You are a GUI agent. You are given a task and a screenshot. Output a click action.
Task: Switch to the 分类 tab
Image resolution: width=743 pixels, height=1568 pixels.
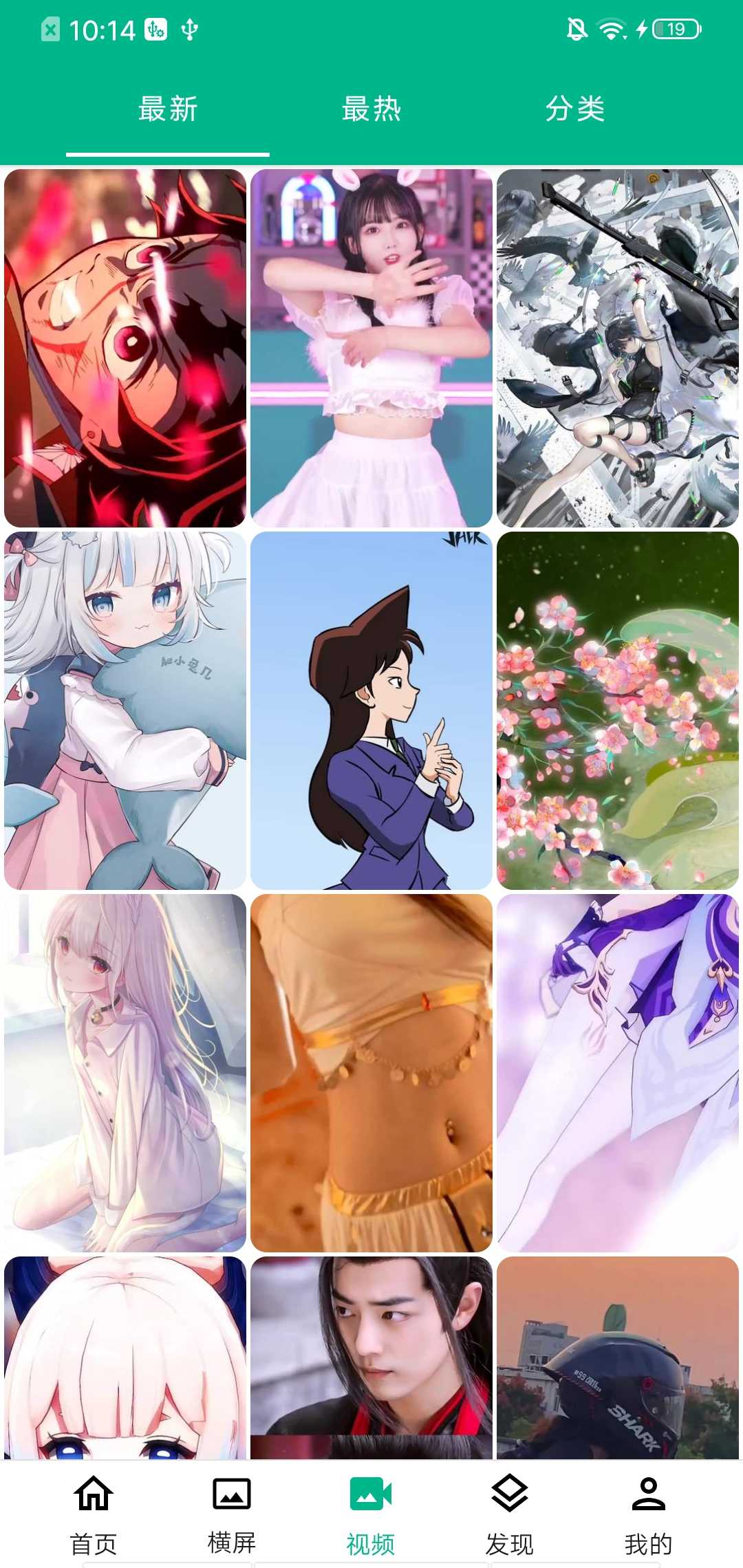click(575, 109)
